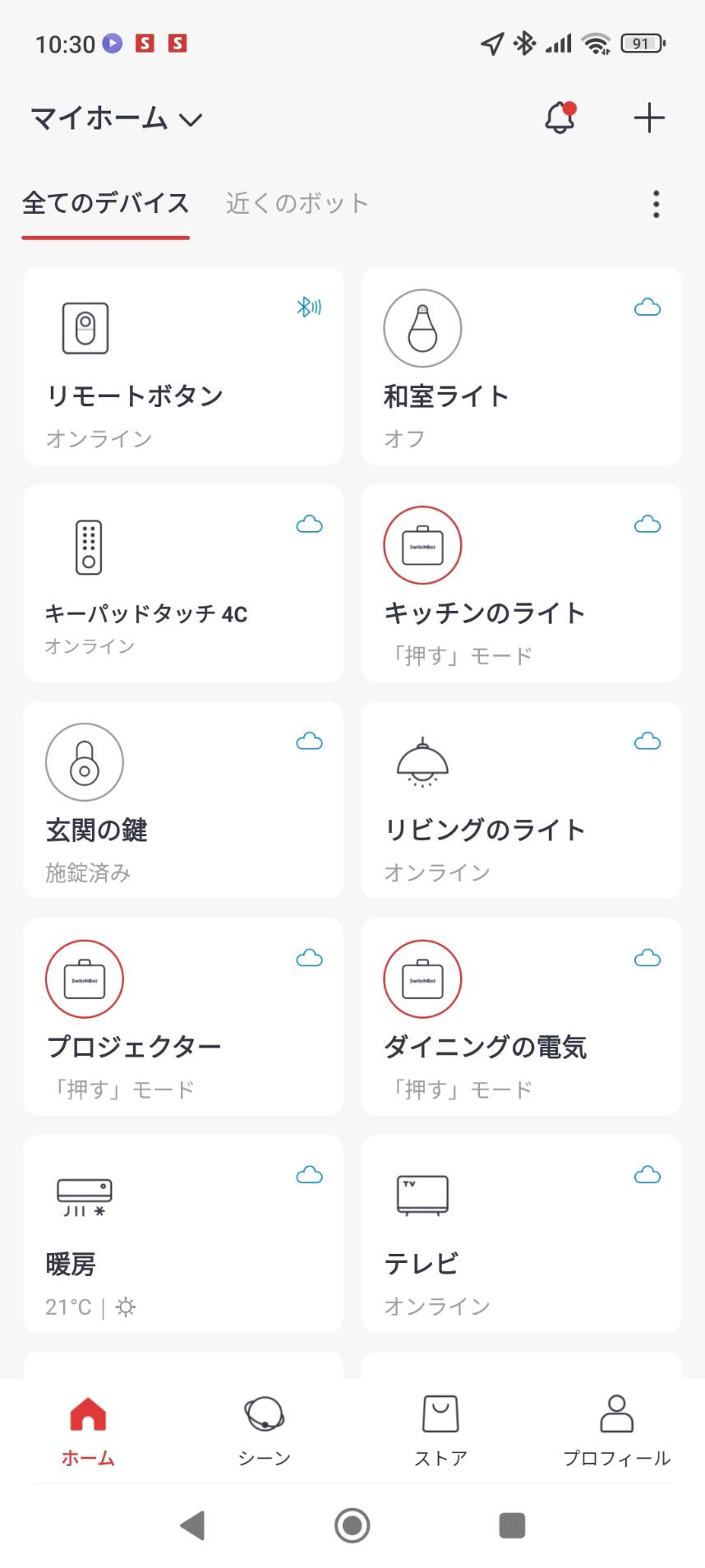Open the プロジェクター bot card
The height and width of the screenshot is (1568, 705).
click(183, 1017)
